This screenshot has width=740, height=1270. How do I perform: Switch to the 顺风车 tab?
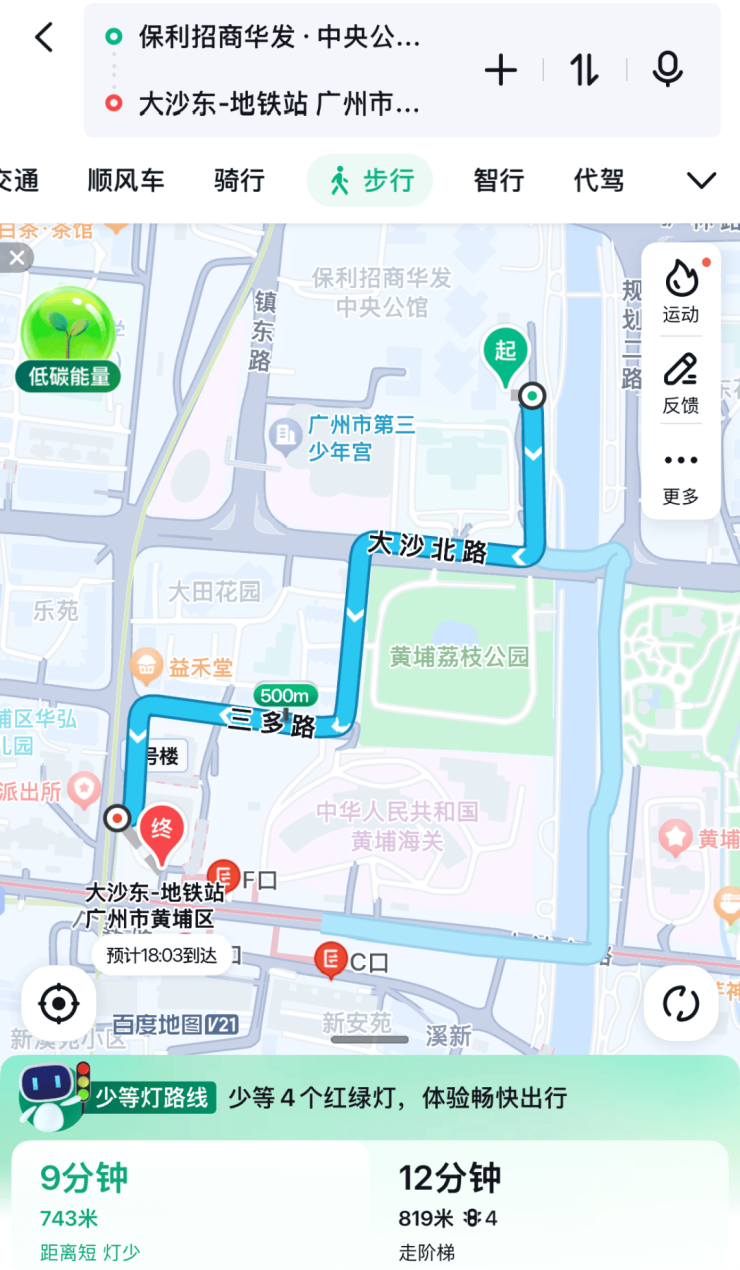(126, 181)
